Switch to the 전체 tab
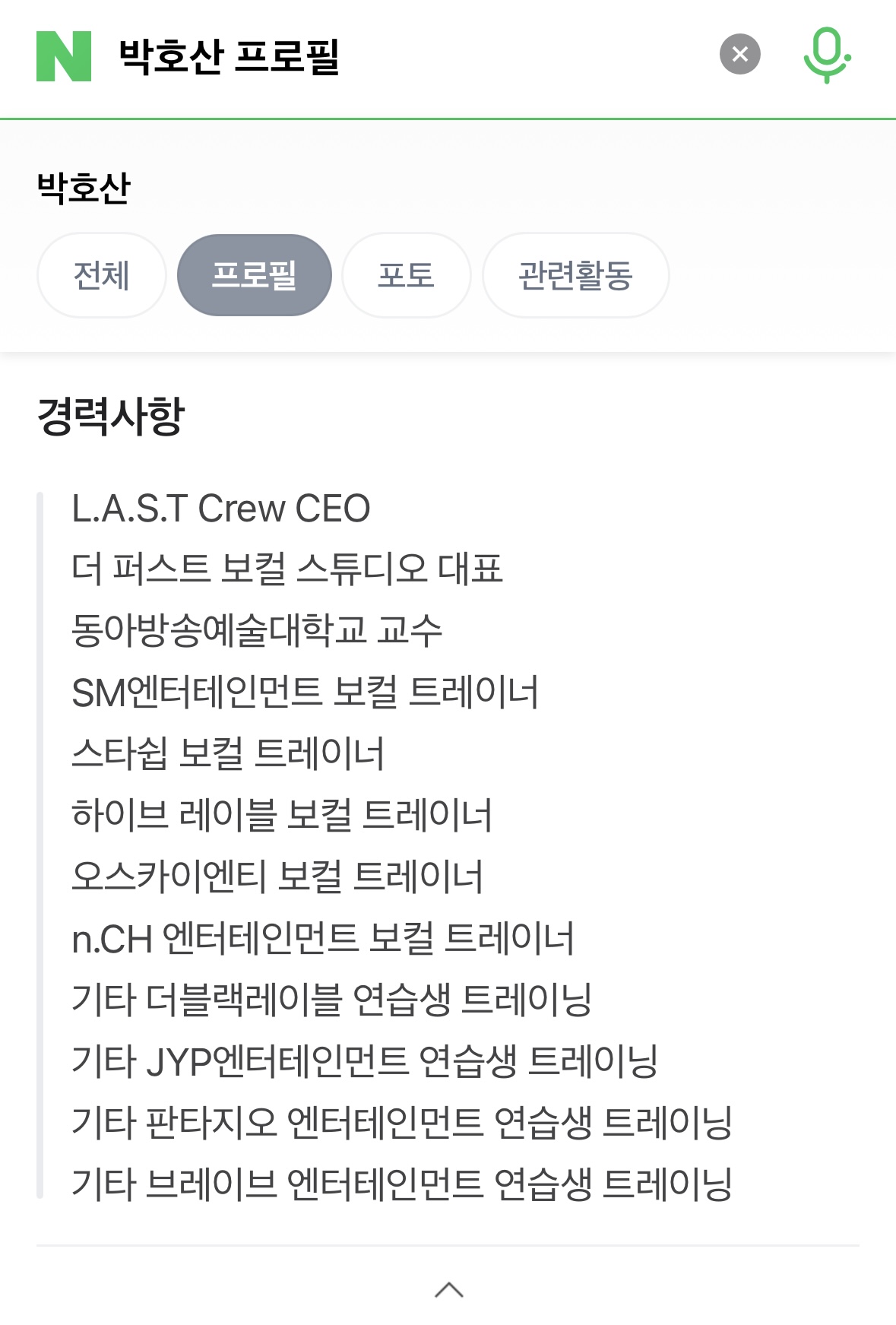The width and height of the screenshot is (896, 1325). [x=101, y=275]
